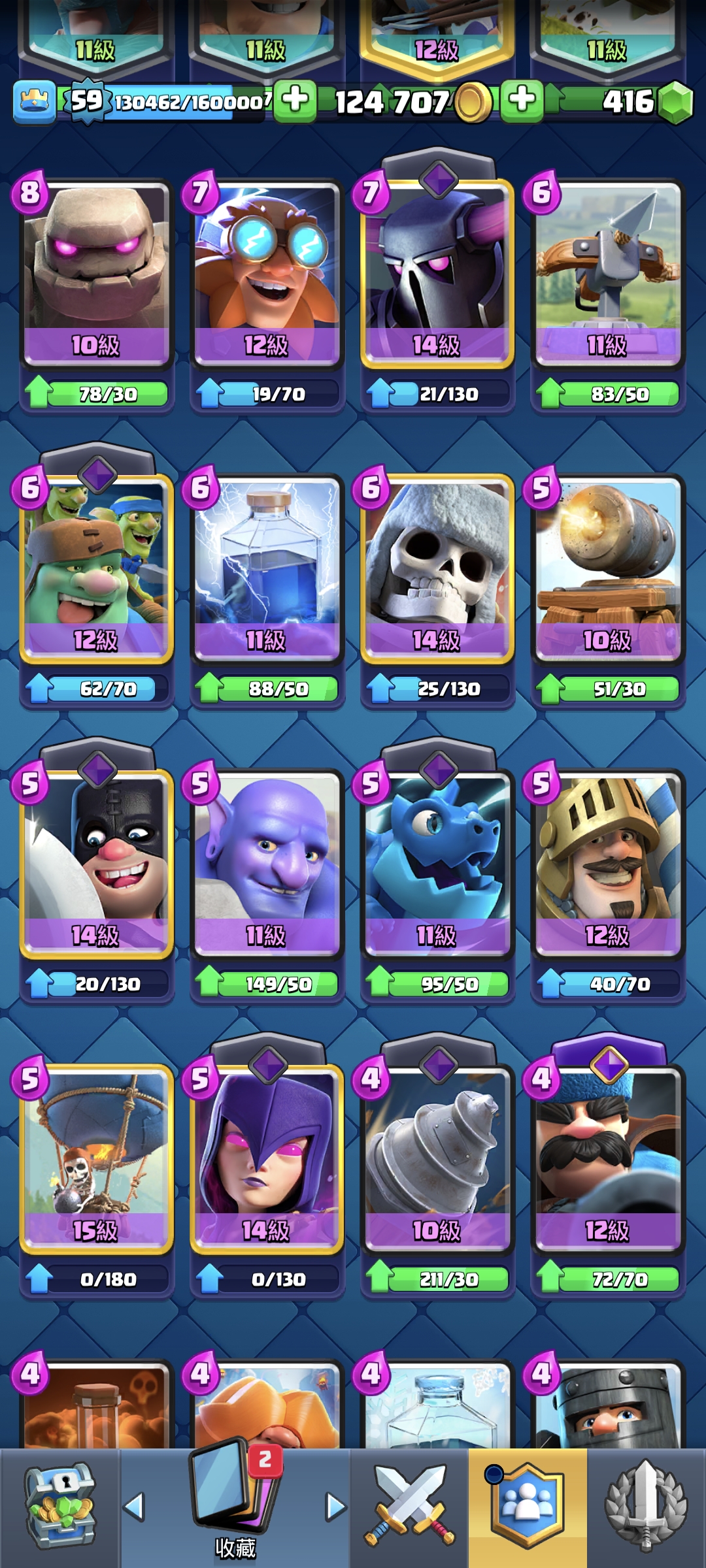Viewport: 706px width, 1568px height.
Task: Select the Electro Giant card
Action: pyautogui.click(x=267, y=274)
